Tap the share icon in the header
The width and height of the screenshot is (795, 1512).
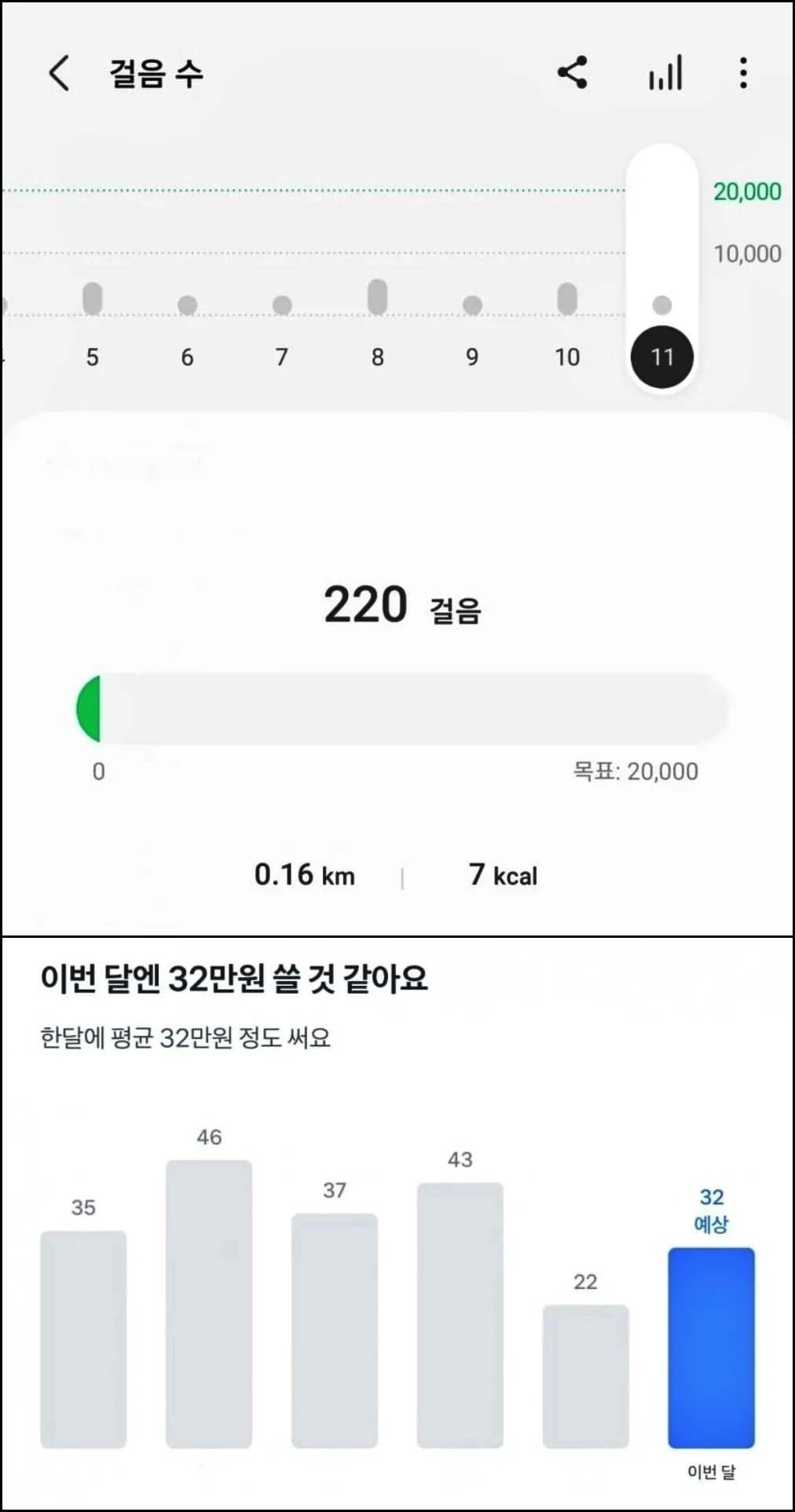coord(572,72)
